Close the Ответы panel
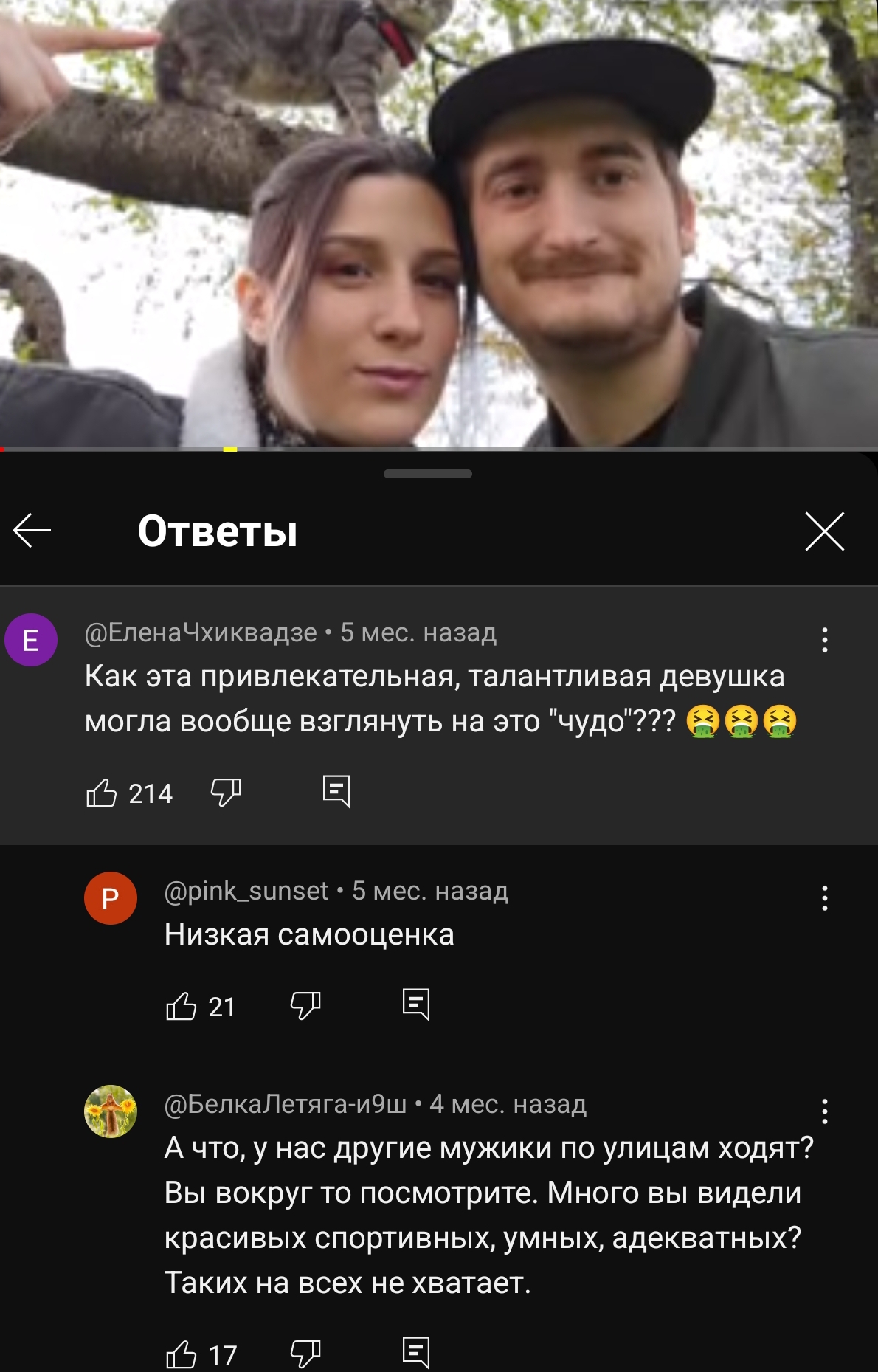Image resolution: width=878 pixels, height=1372 pixels. click(x=824, y=531)
